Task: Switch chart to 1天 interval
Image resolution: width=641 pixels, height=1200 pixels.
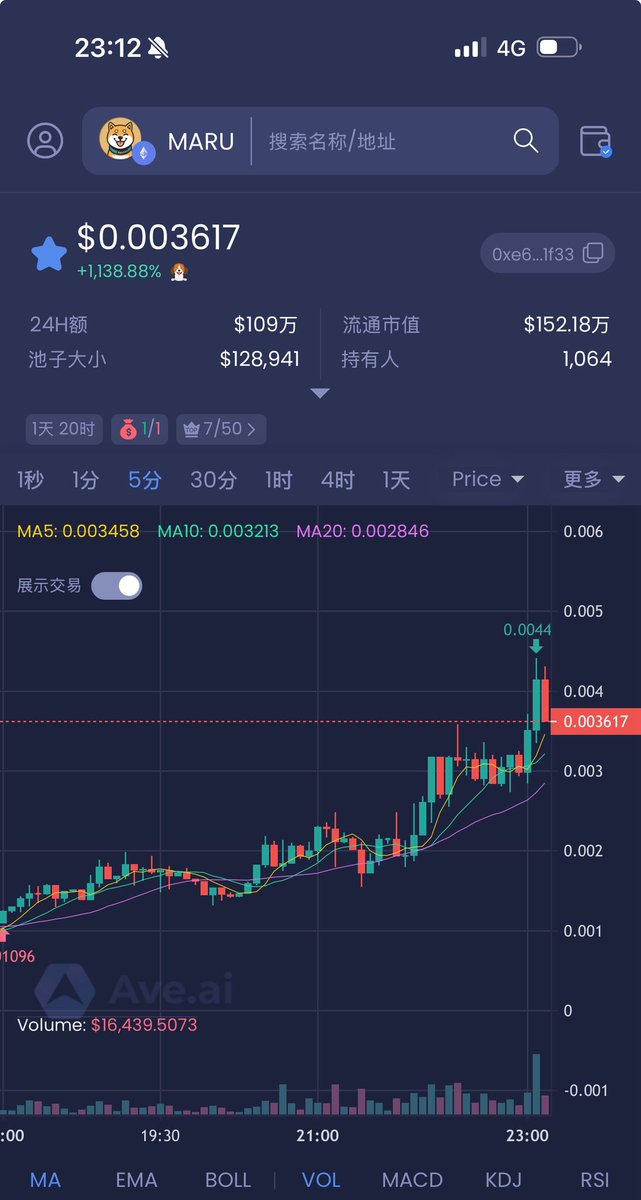Action: click(396, 480)
